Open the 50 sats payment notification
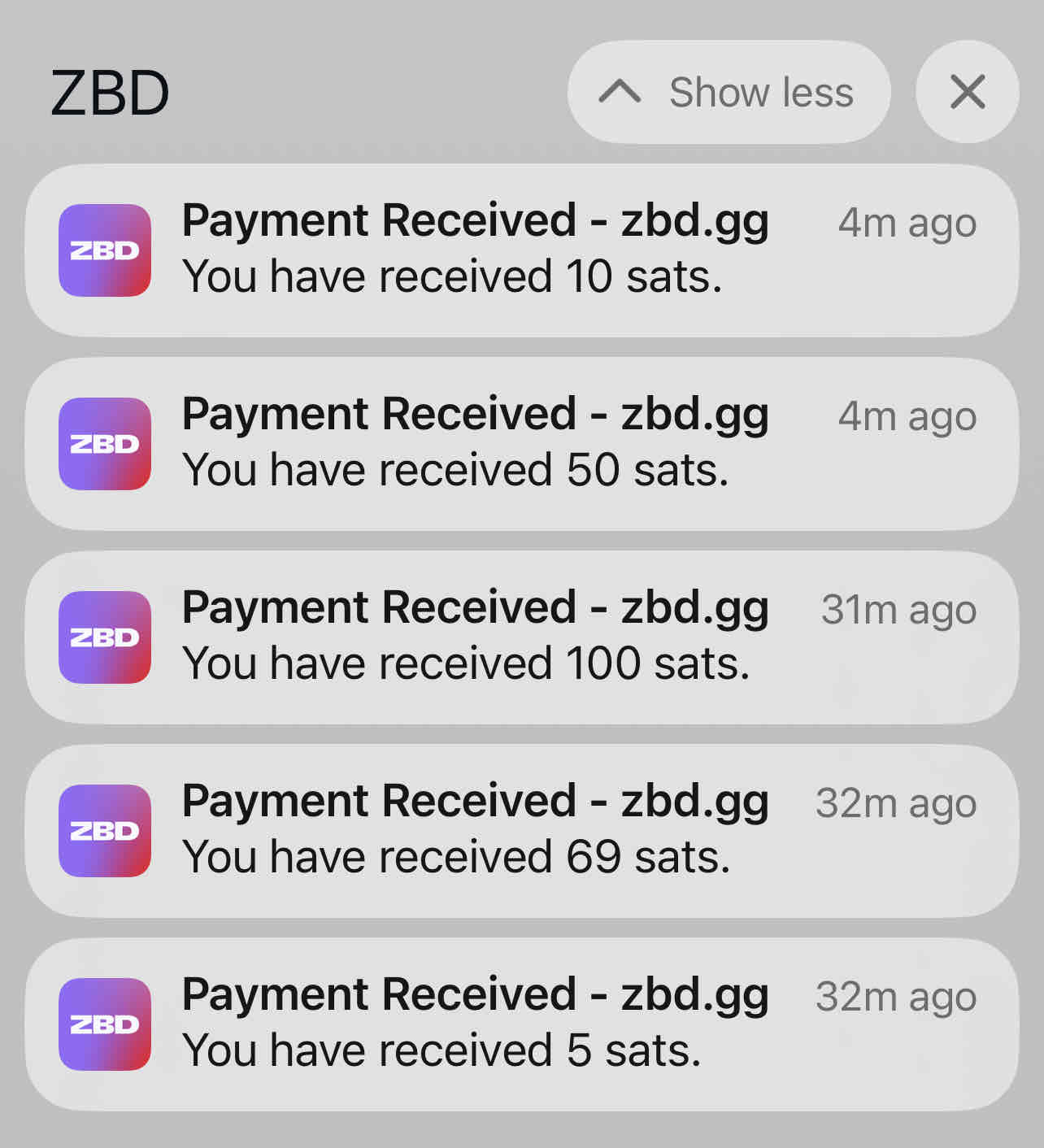 [520, 444]
